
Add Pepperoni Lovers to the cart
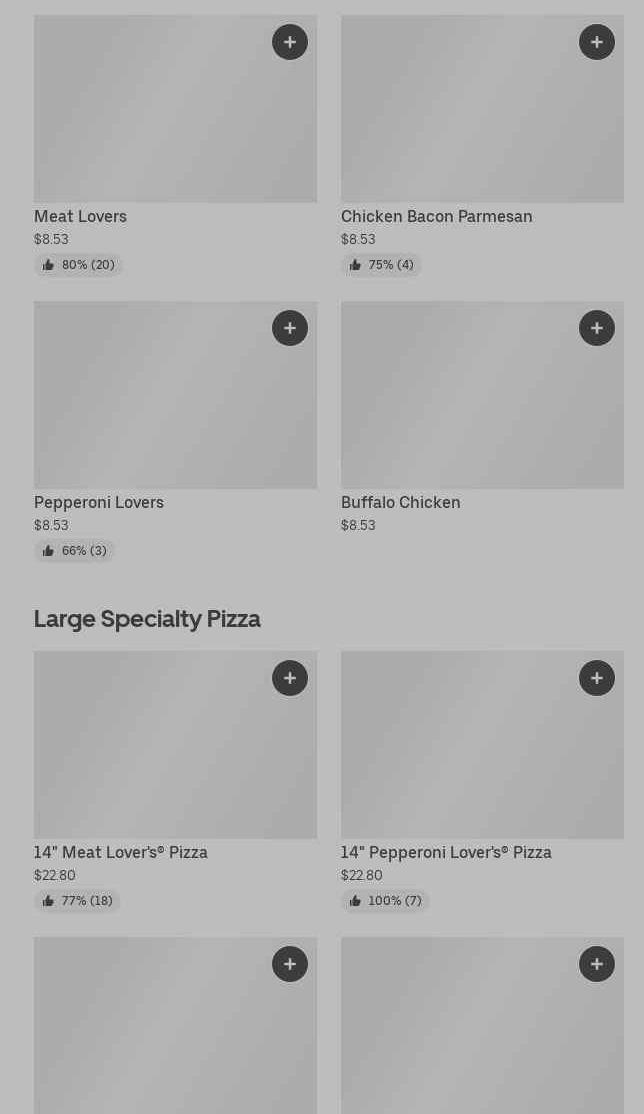(x=290, y=328)
